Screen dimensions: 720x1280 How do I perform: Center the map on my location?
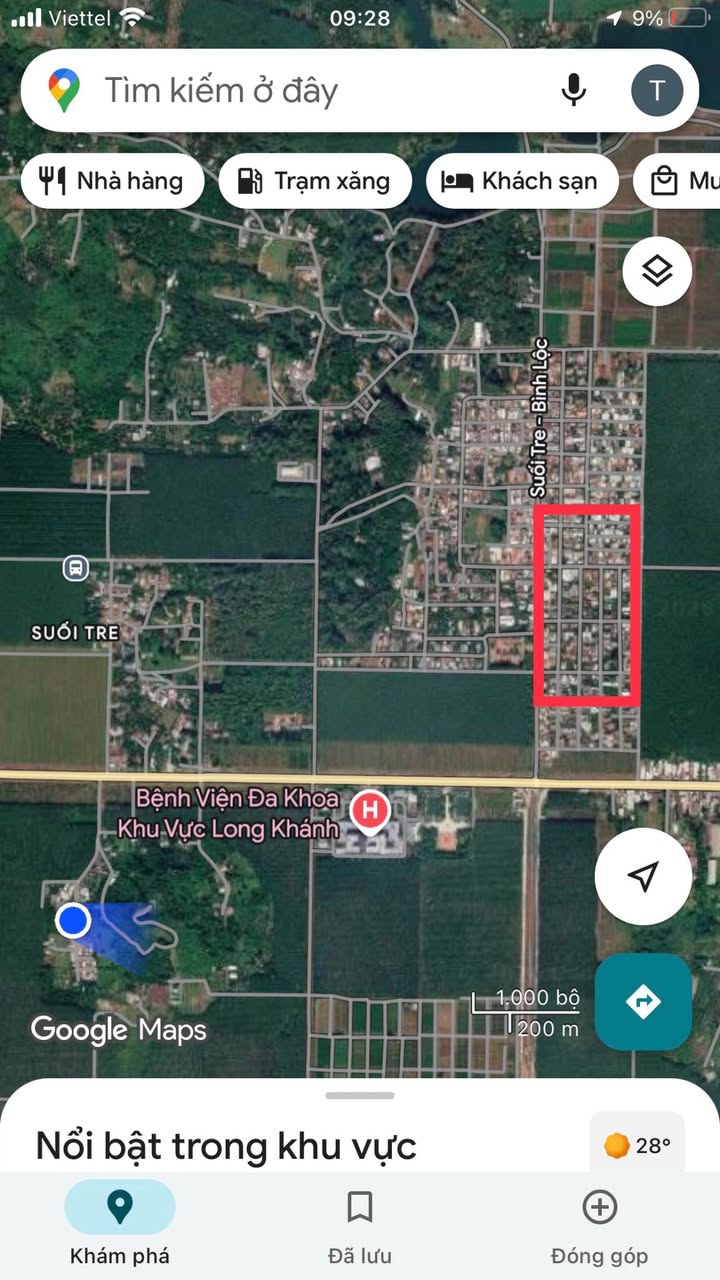point(643,877)
